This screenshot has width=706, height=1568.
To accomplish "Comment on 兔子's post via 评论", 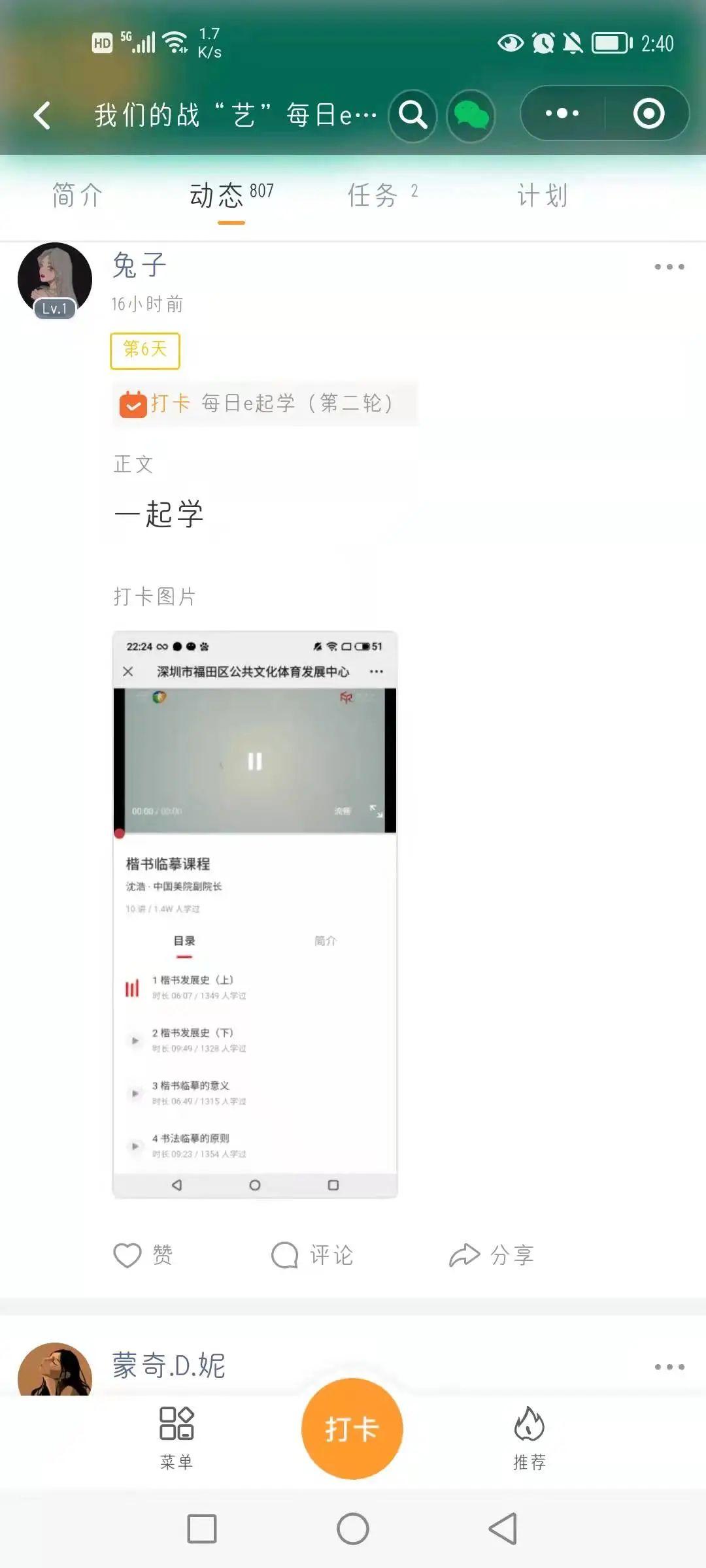I will [312, 1255].
